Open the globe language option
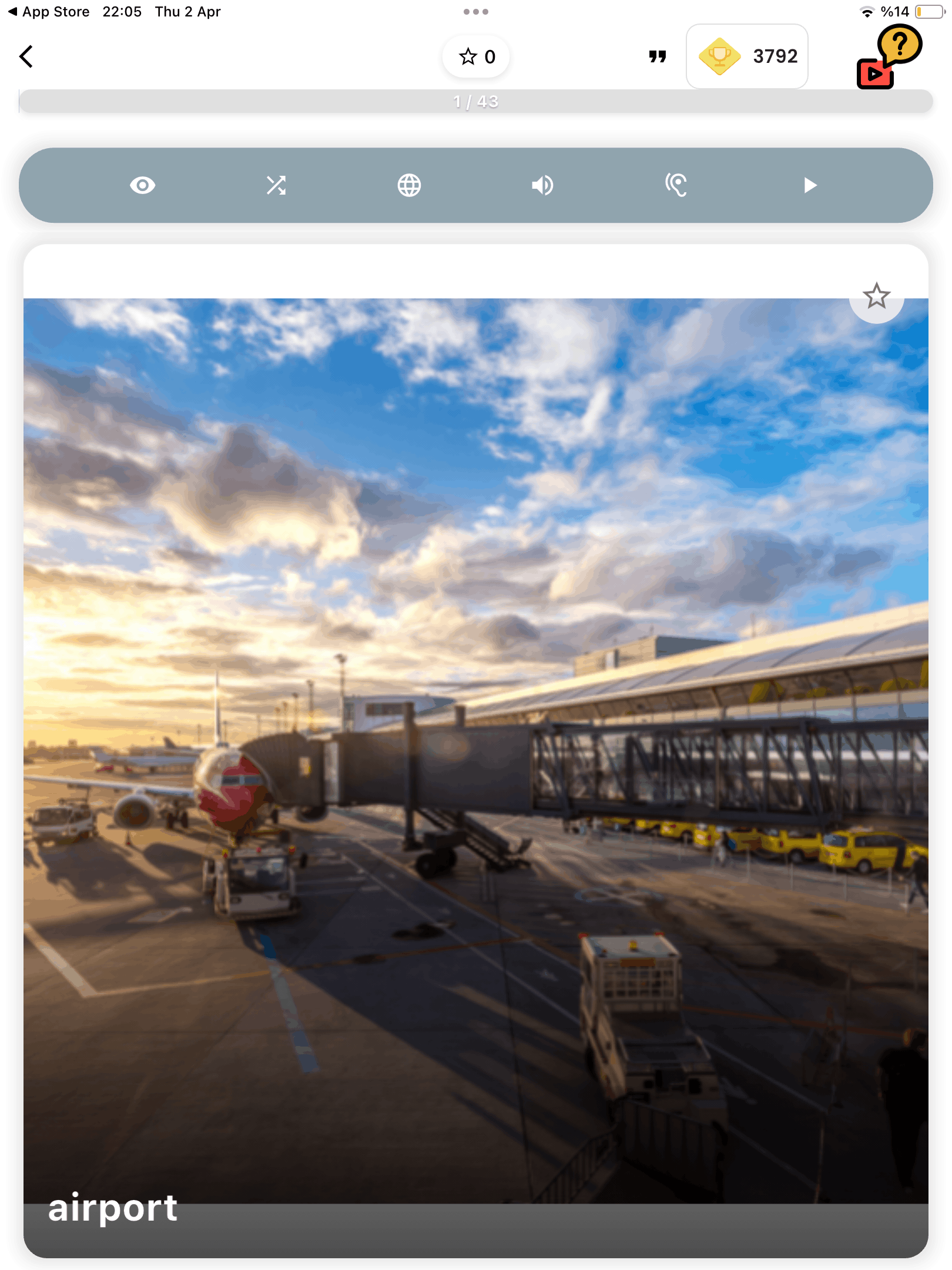Image resolution: width=952 pixels, height=1270 pixels. [x=409, y=185]
